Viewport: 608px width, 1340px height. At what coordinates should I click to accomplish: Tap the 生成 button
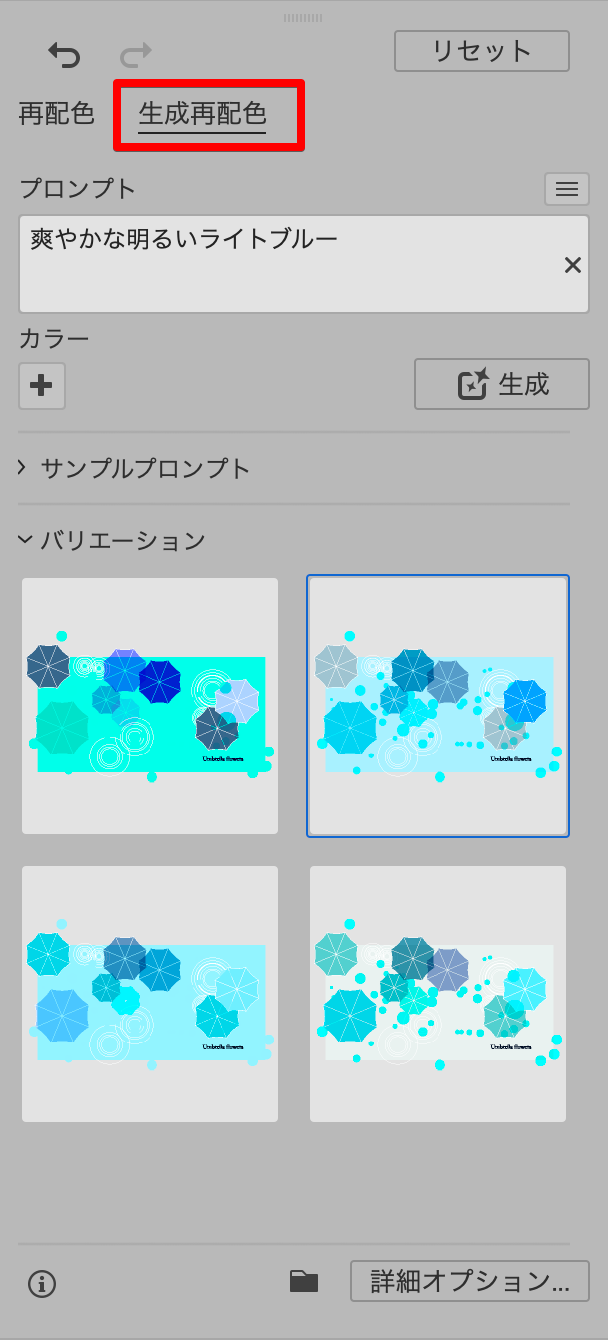tap(502, 385)
